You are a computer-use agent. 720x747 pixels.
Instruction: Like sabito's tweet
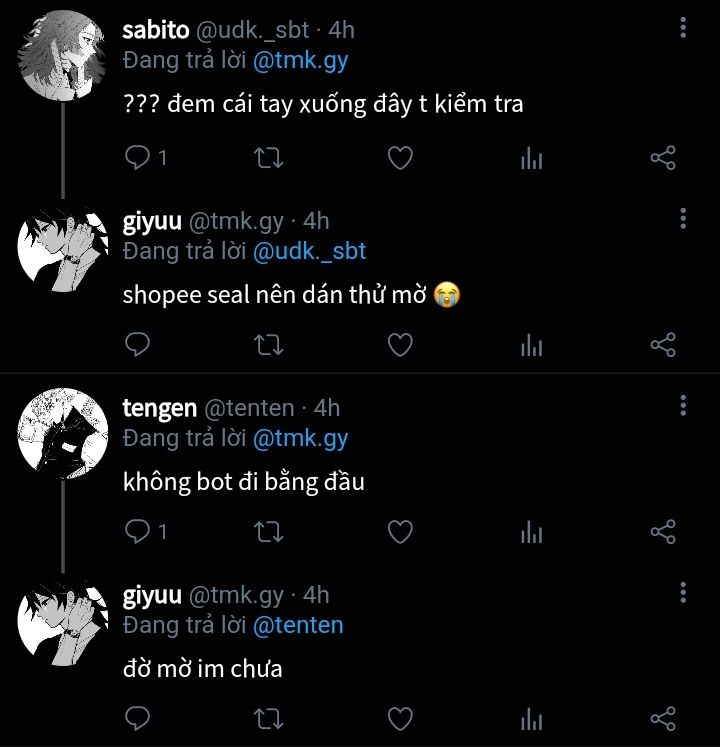400,158
